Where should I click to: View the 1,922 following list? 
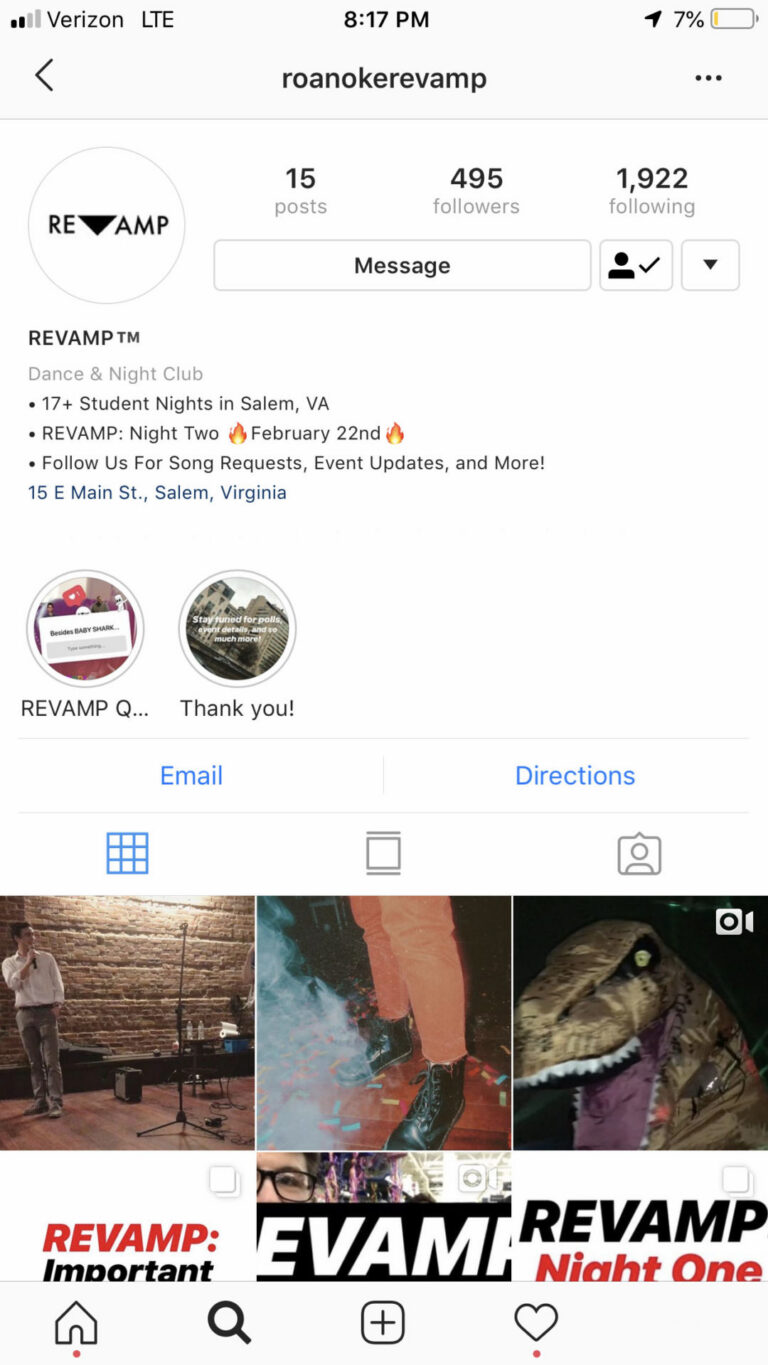point(652,190)
